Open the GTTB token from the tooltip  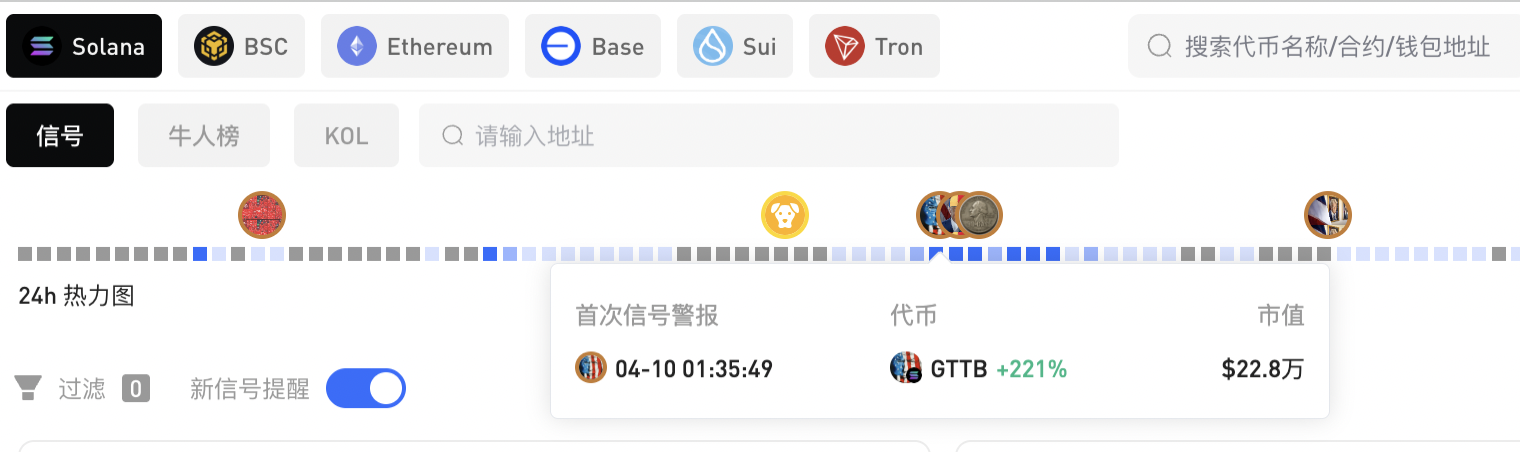[958, 369]
